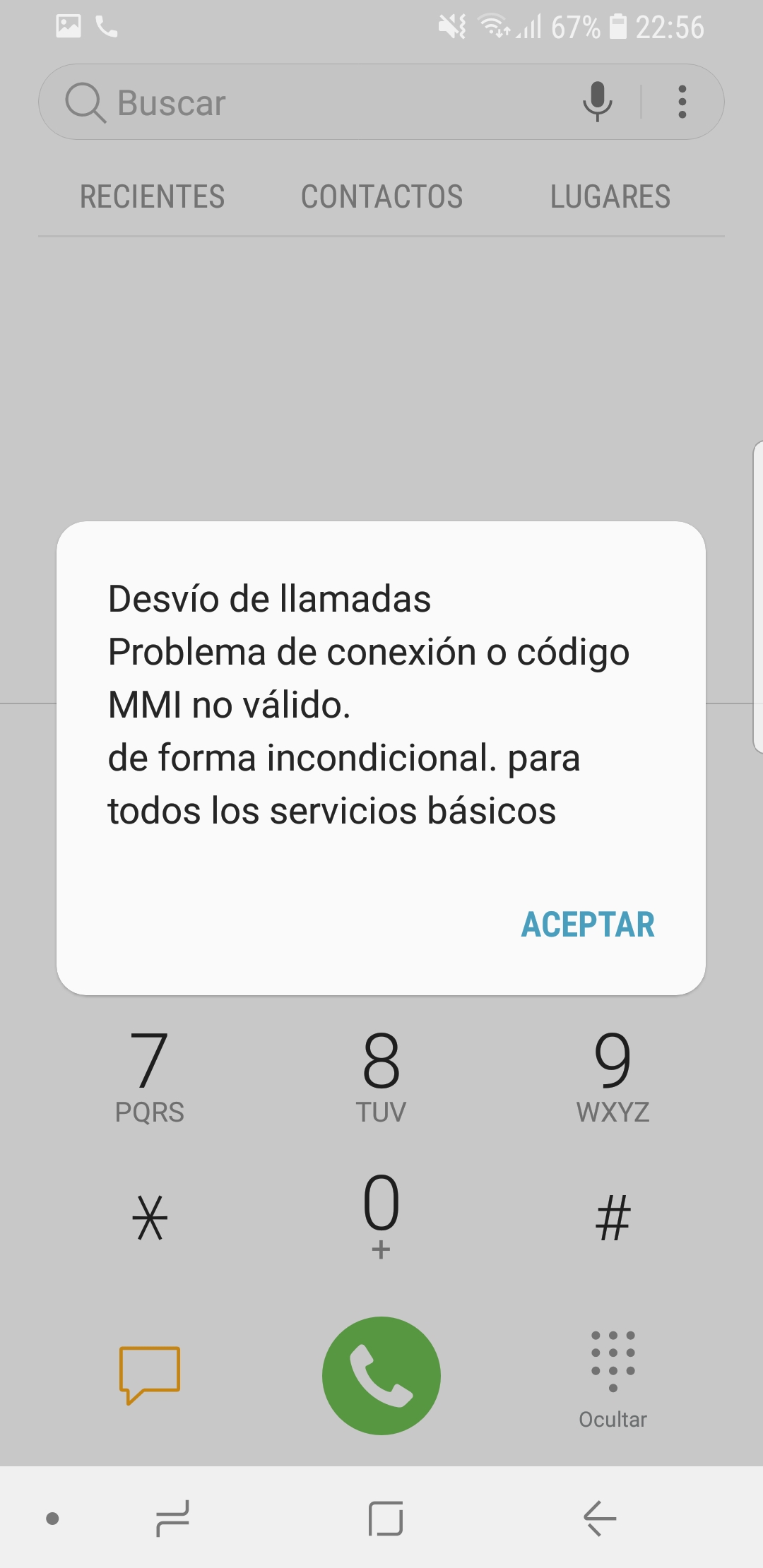Open the three-dot overflow menu

[x=682, y=102]
